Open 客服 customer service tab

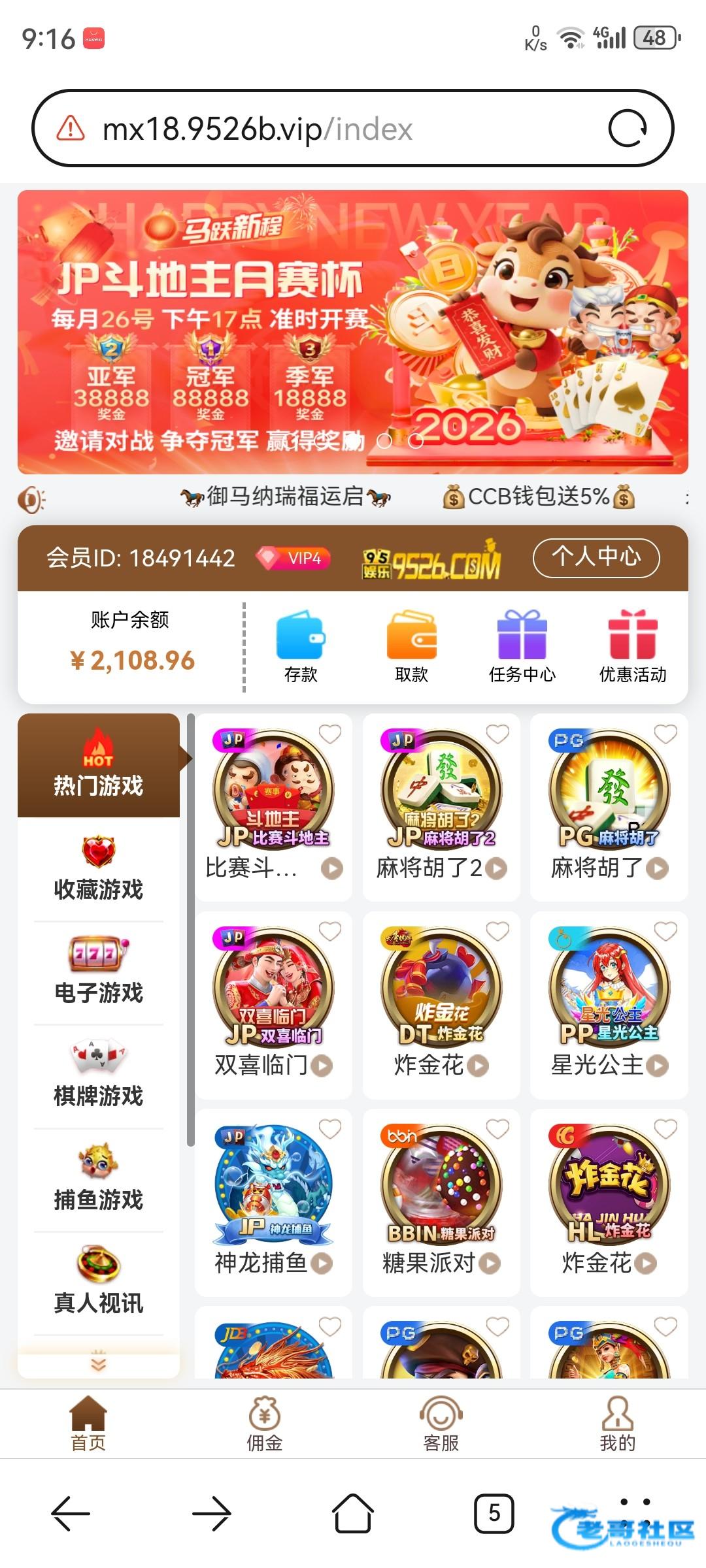click(x=441, y=1424)
